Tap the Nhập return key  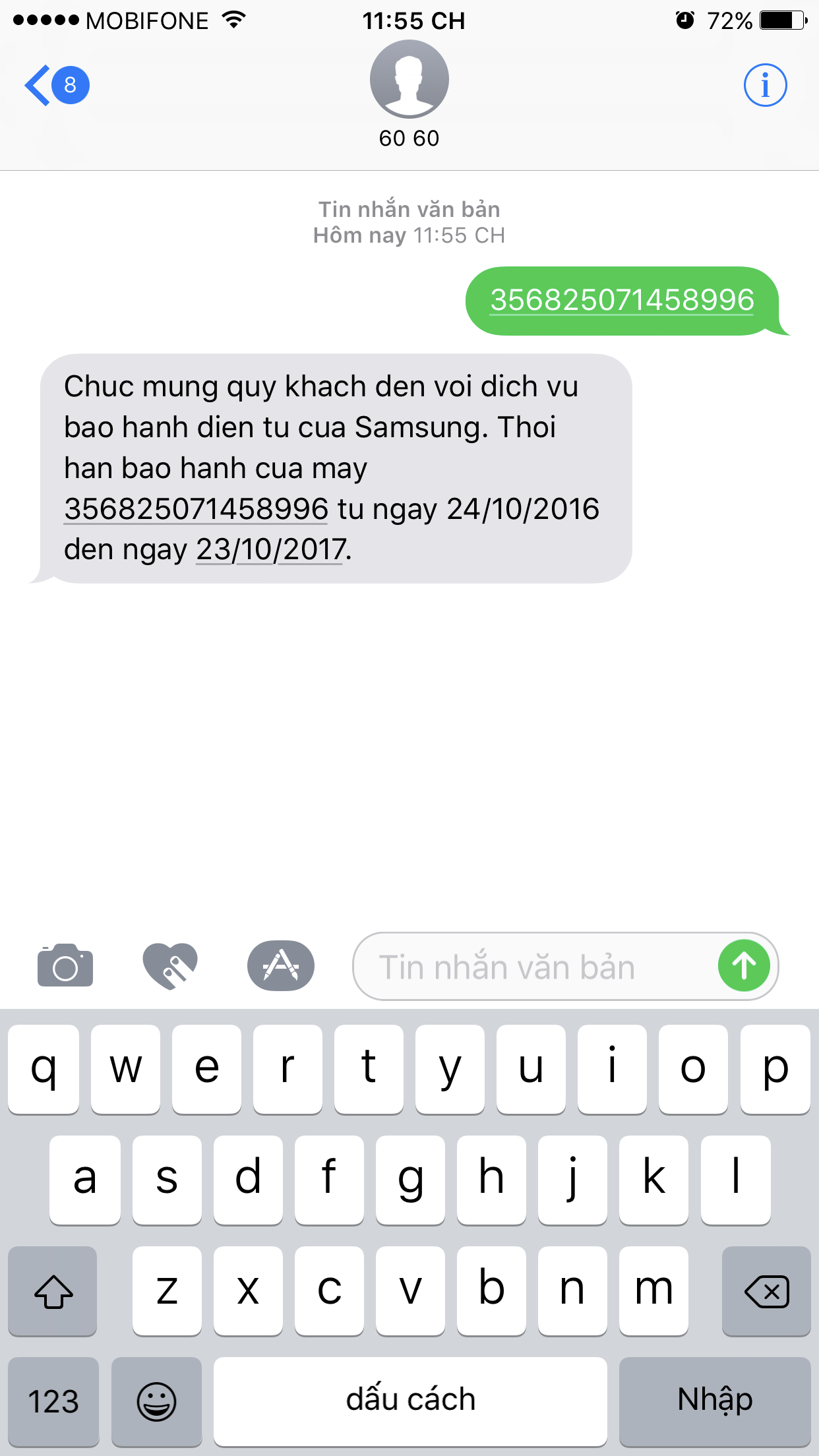pyautogui.click(x=715, y=1401)
